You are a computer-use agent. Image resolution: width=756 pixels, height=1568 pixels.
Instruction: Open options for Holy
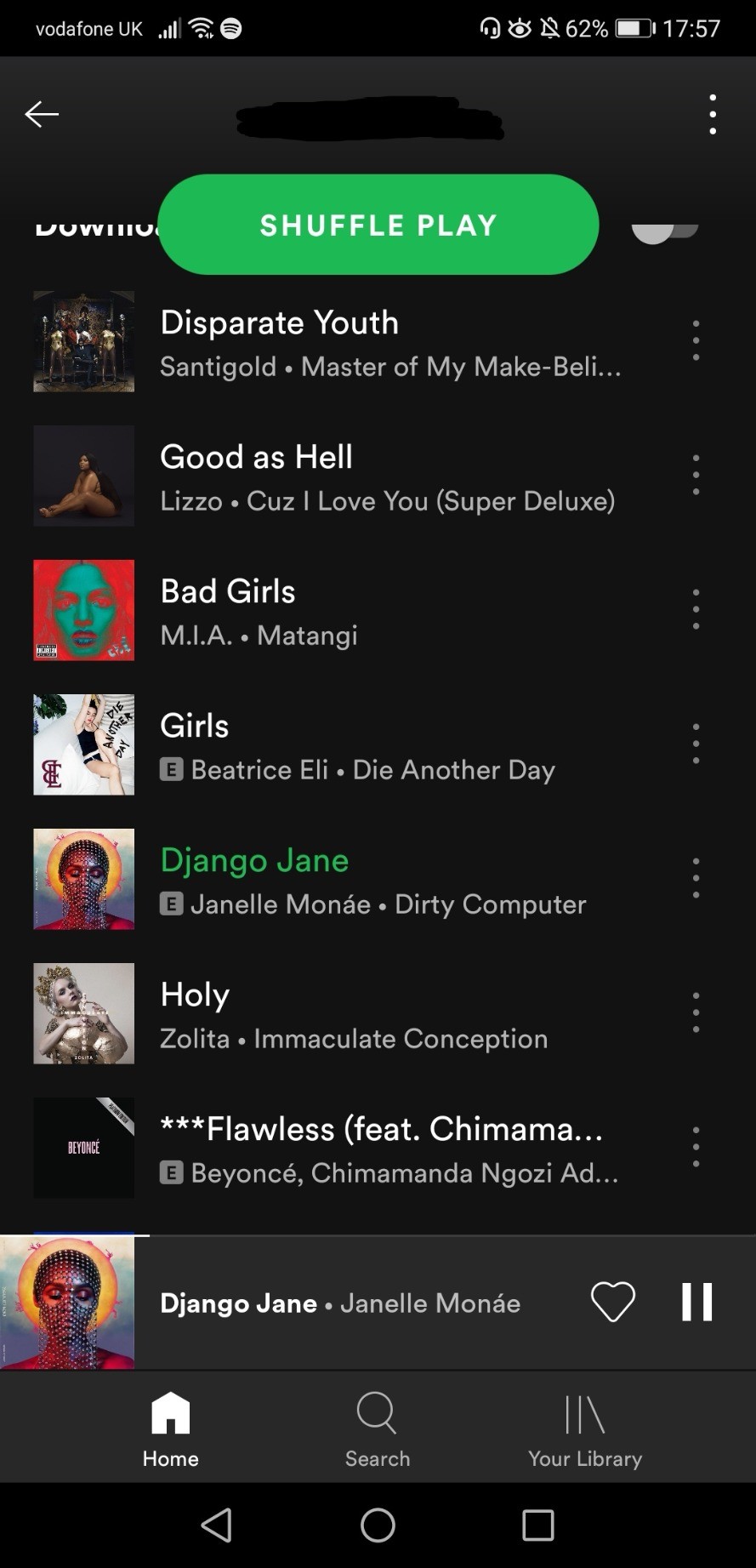tap(696, 1013)
